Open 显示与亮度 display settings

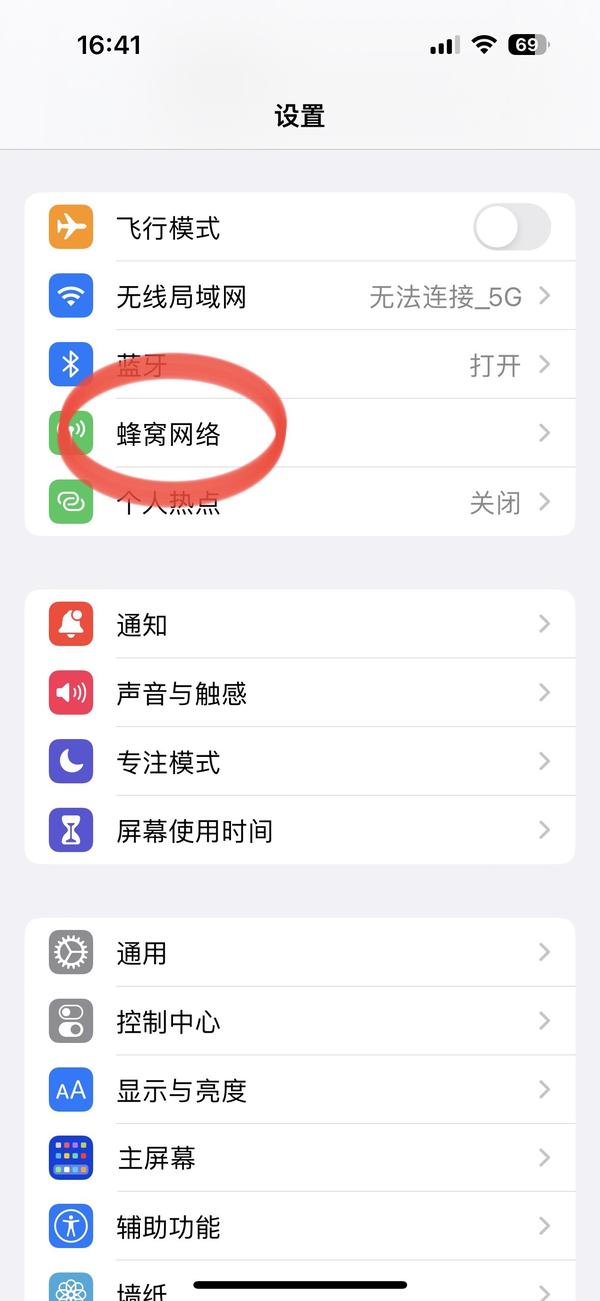pyautogui.click(x=300, y=1090)
